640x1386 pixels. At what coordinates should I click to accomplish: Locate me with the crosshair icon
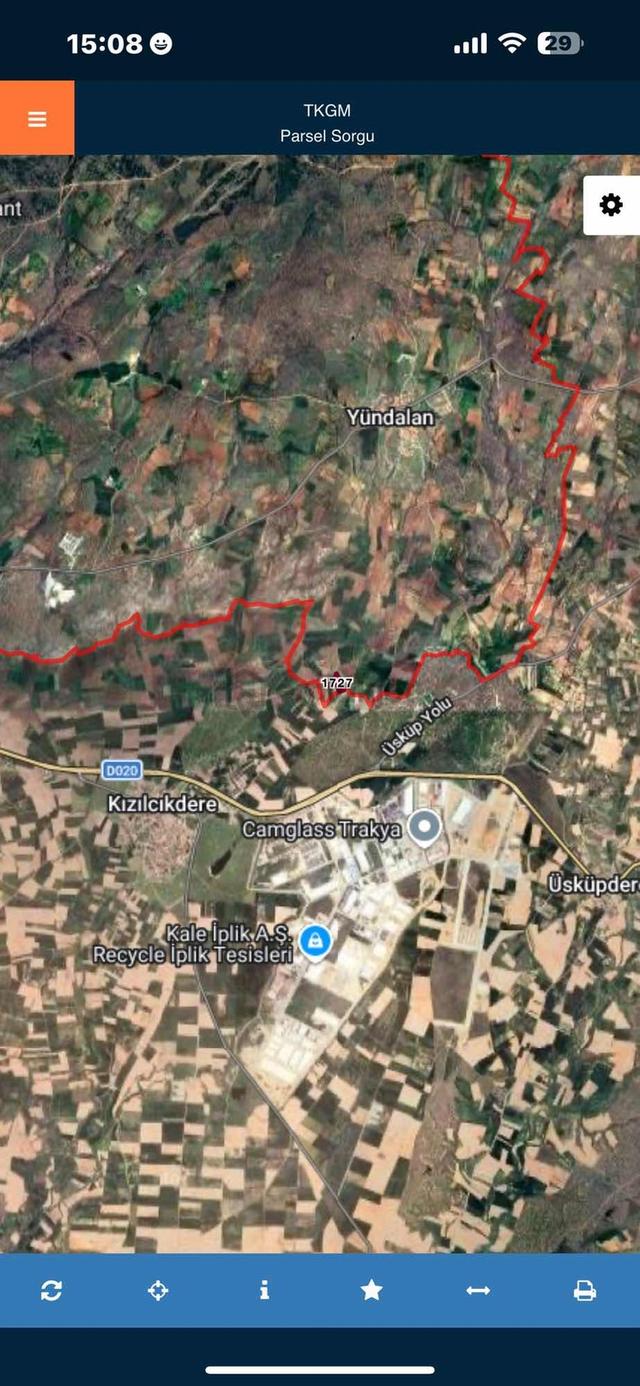(x=158, y=1290)
